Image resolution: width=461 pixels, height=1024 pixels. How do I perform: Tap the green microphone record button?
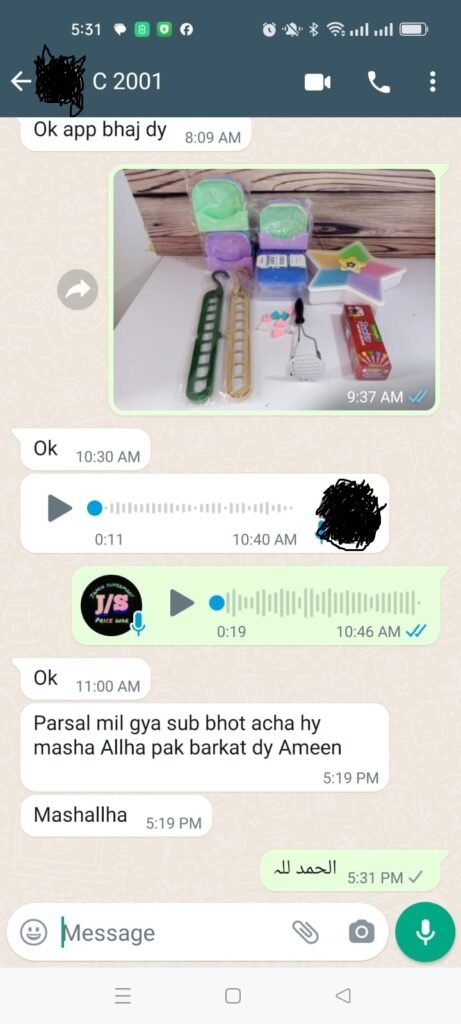(x=425, y=933)
